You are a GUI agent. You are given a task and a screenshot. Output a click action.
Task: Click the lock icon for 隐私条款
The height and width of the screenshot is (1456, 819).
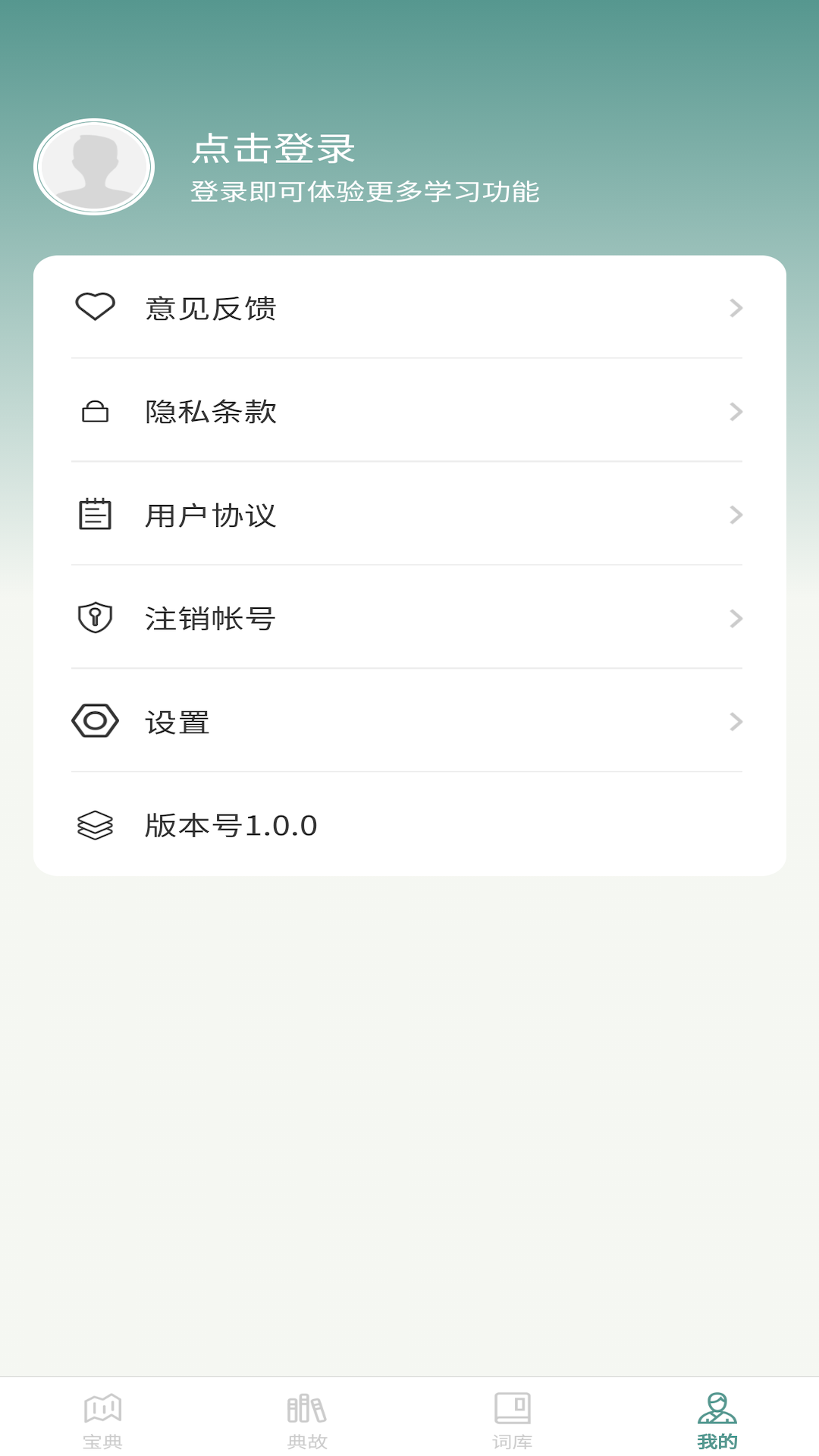pyautogui.click(x=94, y=412)
